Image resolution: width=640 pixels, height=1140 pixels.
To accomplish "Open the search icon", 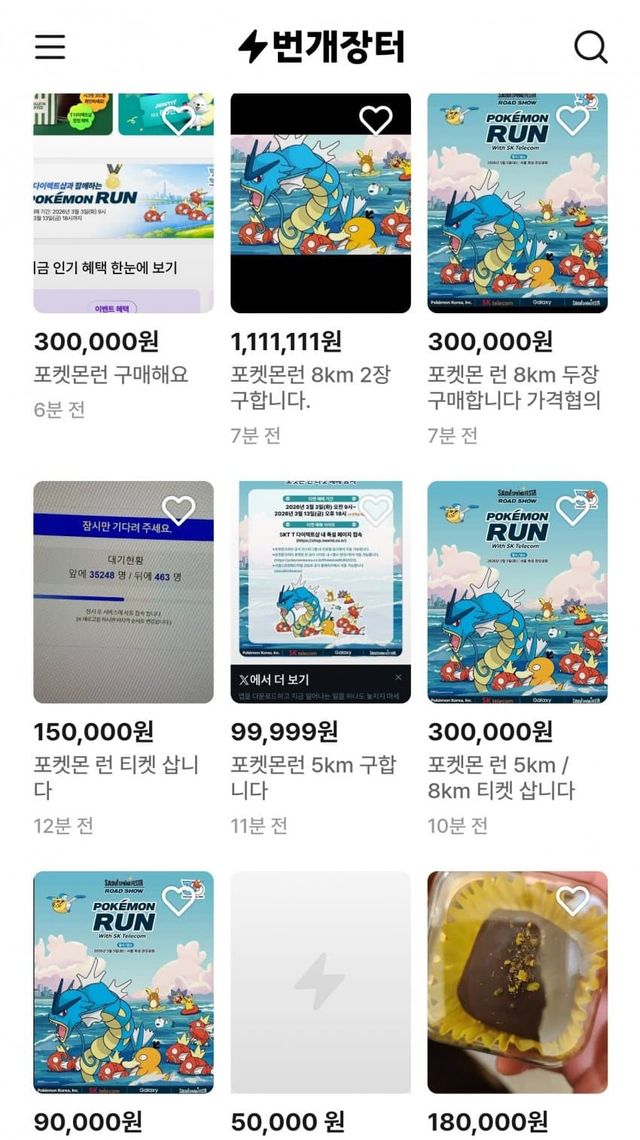I will (x=590, y=47).
